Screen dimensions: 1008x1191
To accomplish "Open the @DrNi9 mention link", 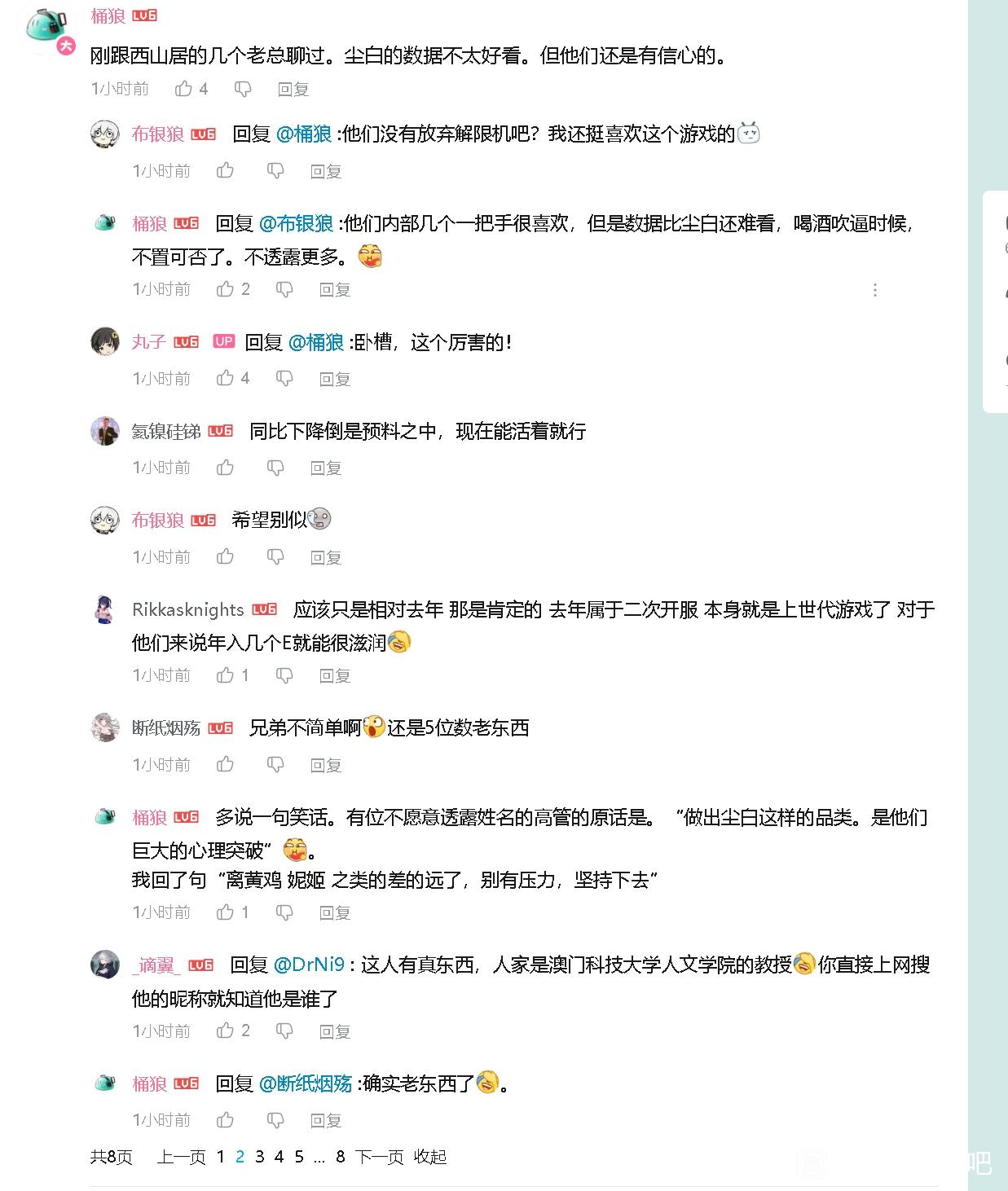I will click(309, 965).
